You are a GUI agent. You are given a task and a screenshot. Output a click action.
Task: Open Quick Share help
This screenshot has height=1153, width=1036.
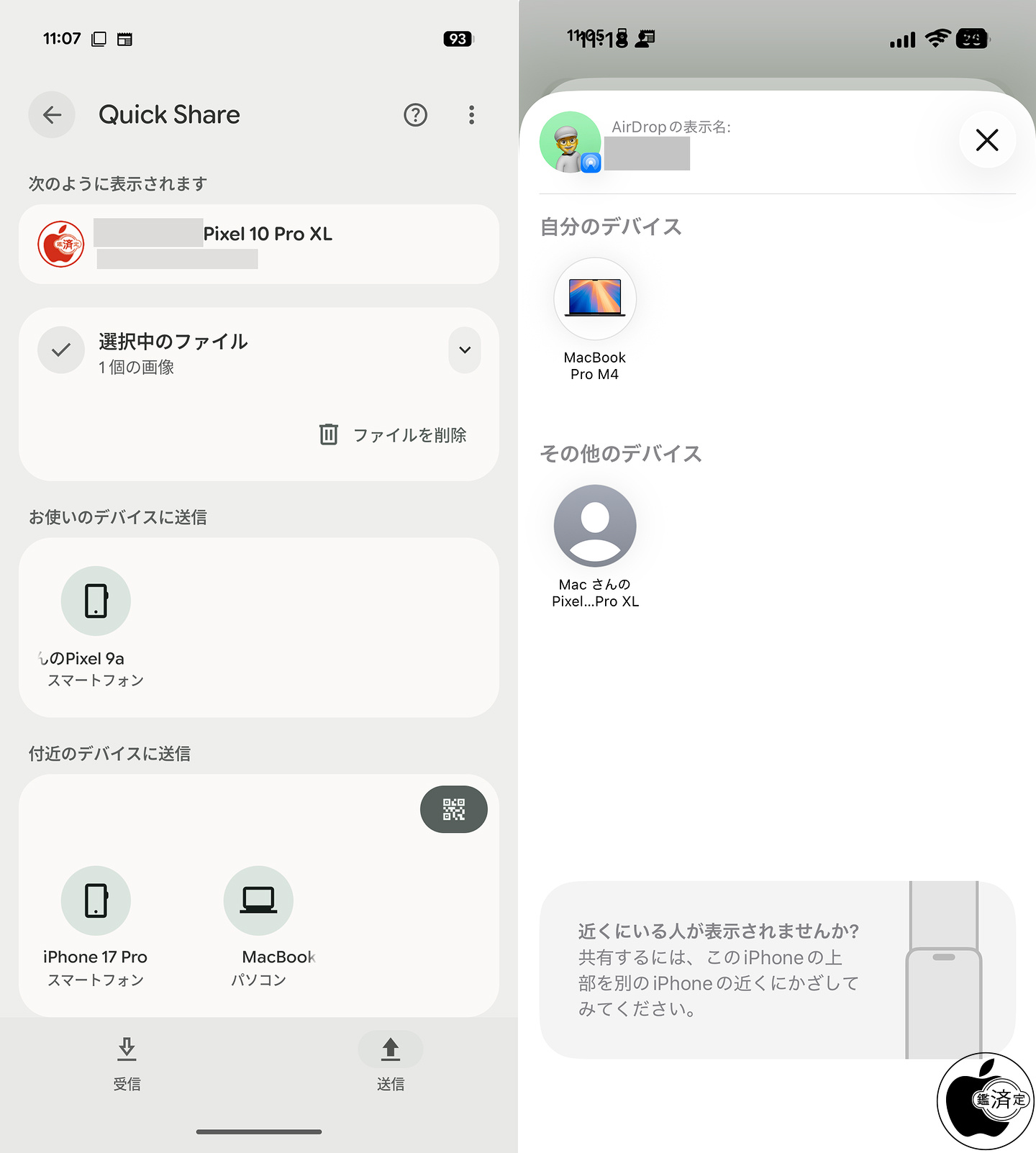click(415, 114)
